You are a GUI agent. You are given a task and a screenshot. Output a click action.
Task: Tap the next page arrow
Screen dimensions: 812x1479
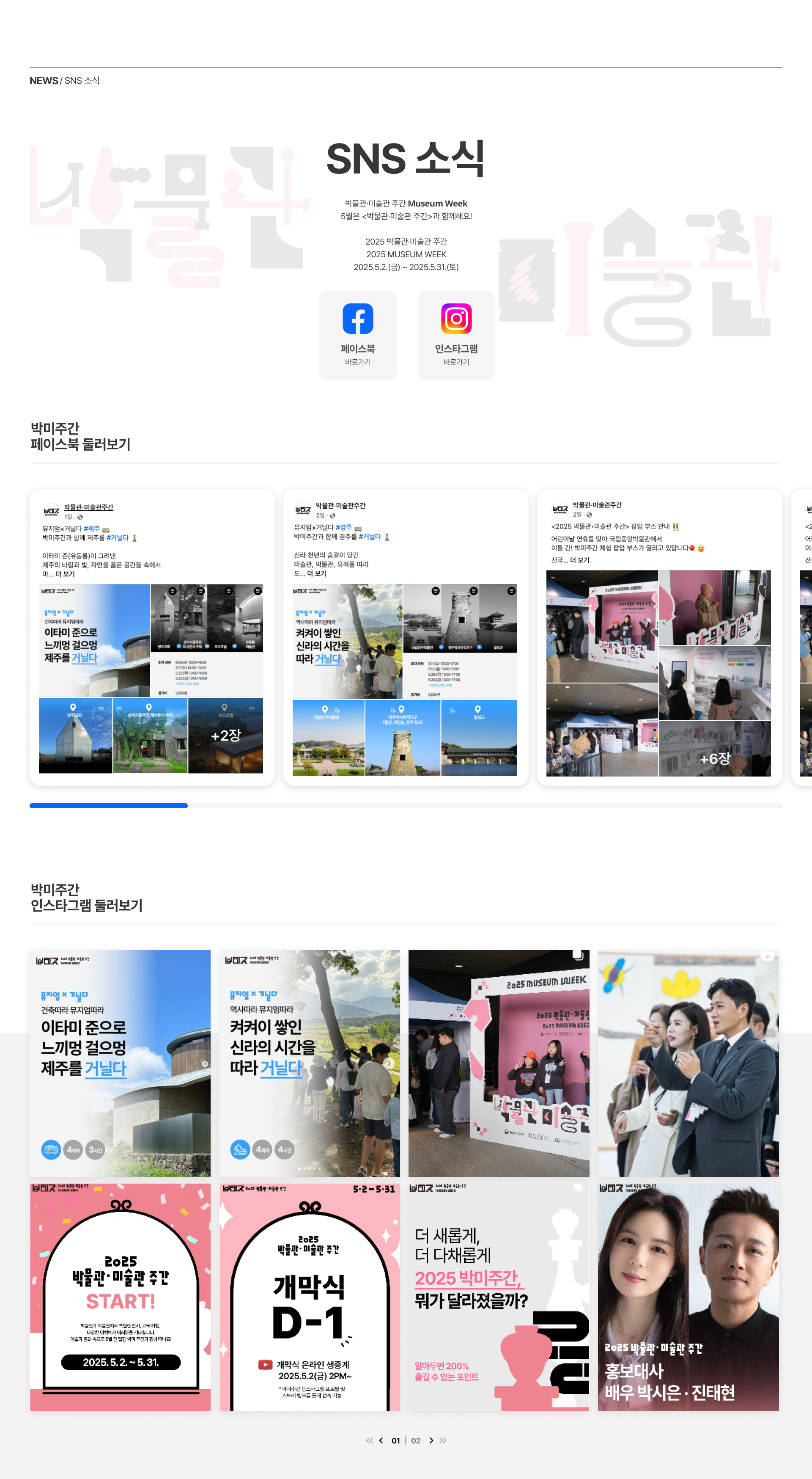point(431,1440)
